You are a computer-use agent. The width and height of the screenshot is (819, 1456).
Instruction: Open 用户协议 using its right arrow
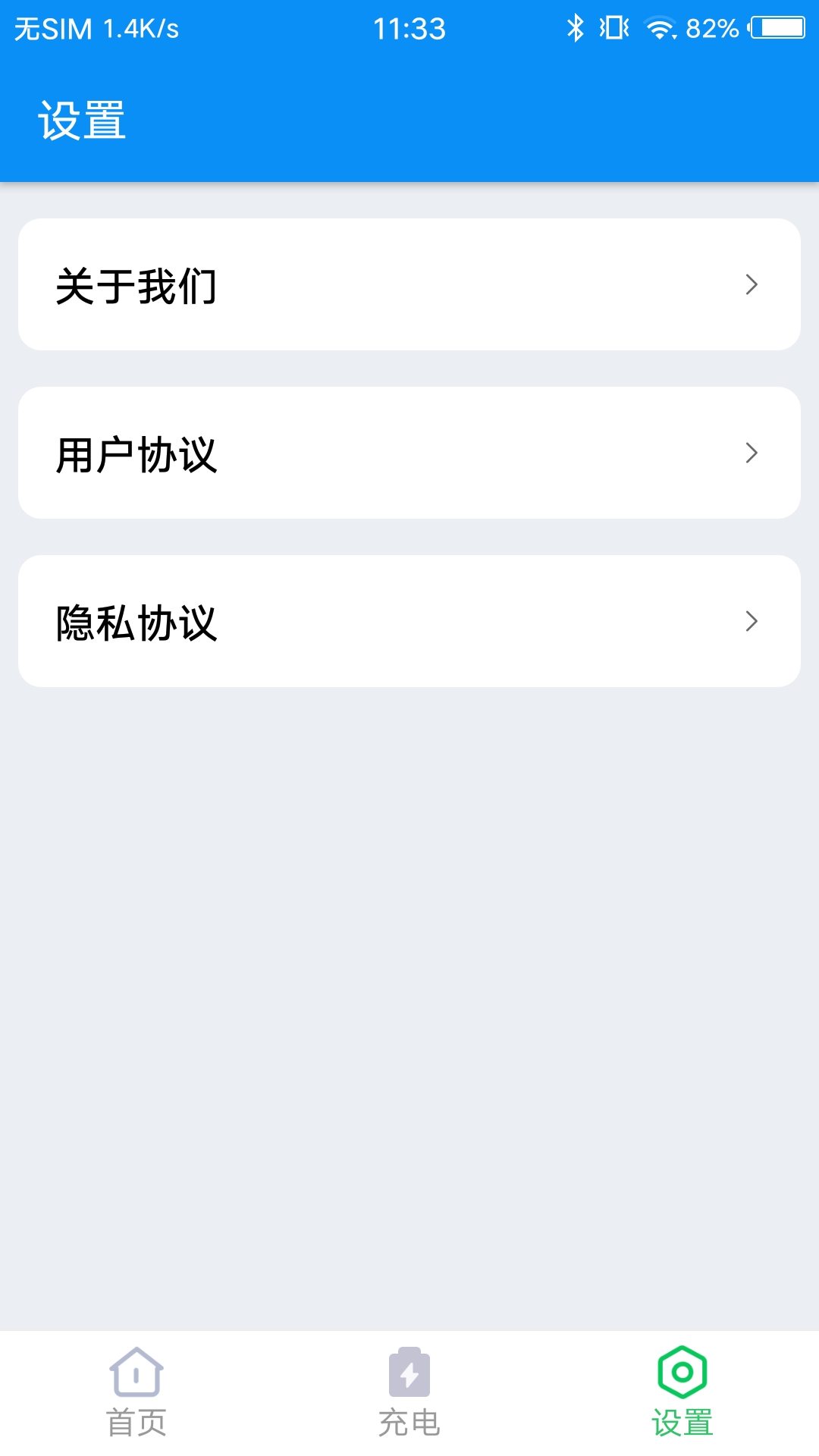tap(751, 453)
